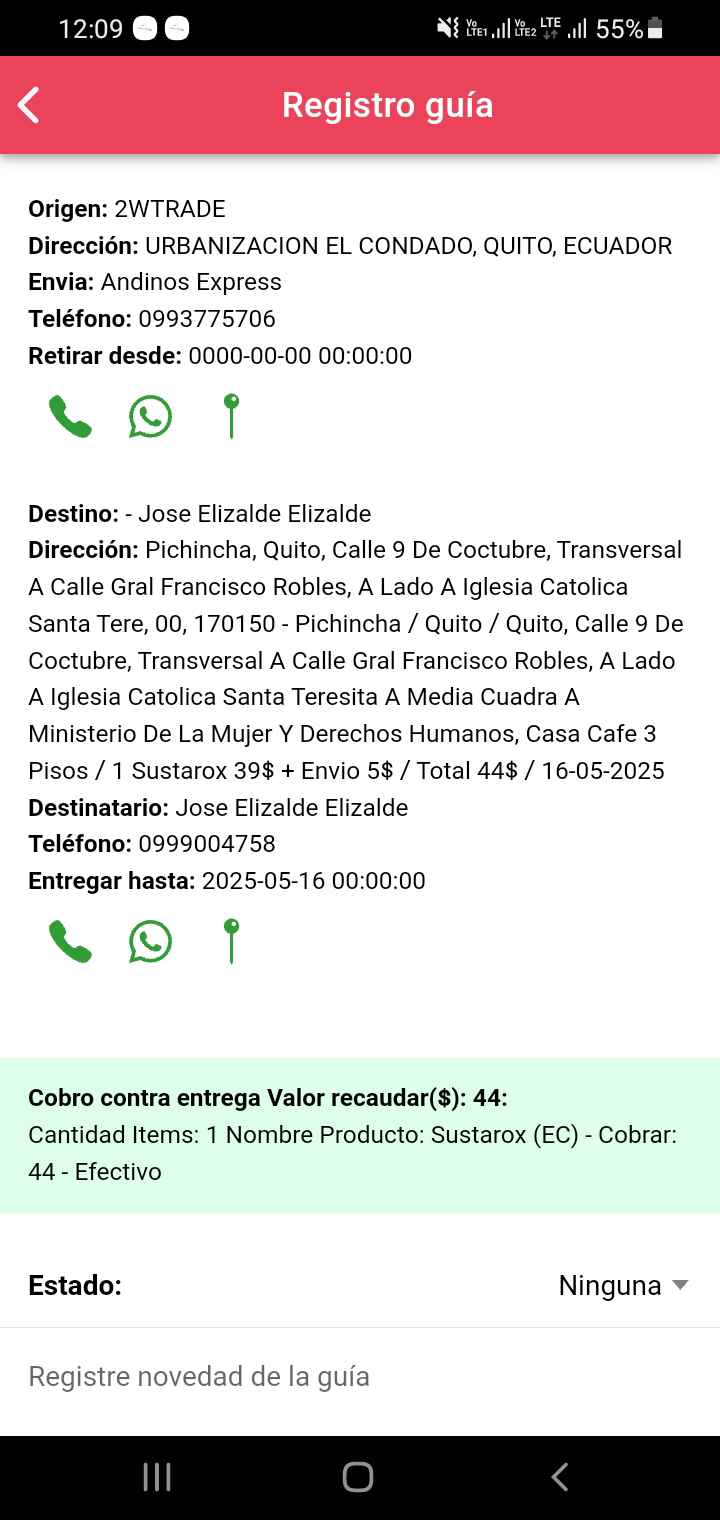Go back from Registro guía screen

click(29, 105)
